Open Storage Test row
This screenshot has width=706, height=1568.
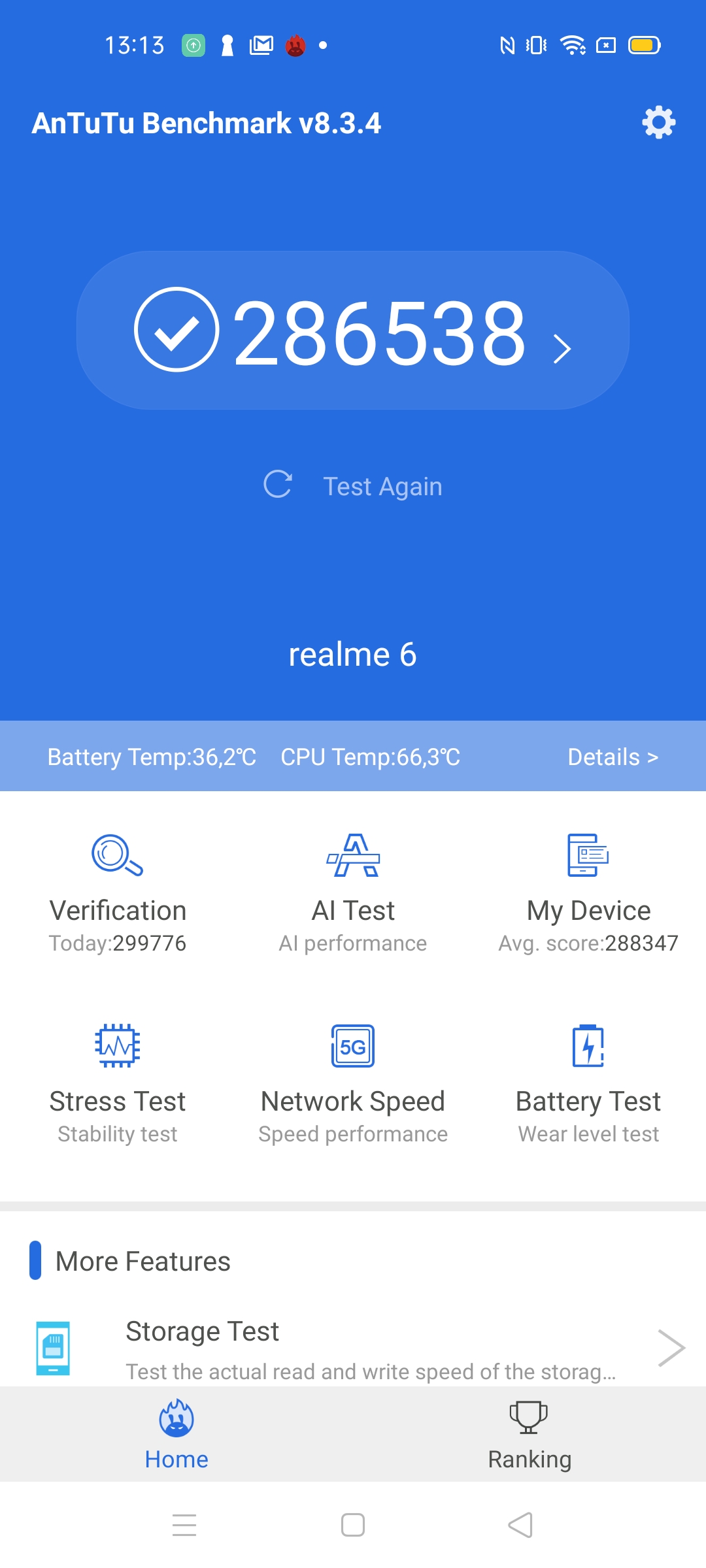click(x=353, y=1348)
